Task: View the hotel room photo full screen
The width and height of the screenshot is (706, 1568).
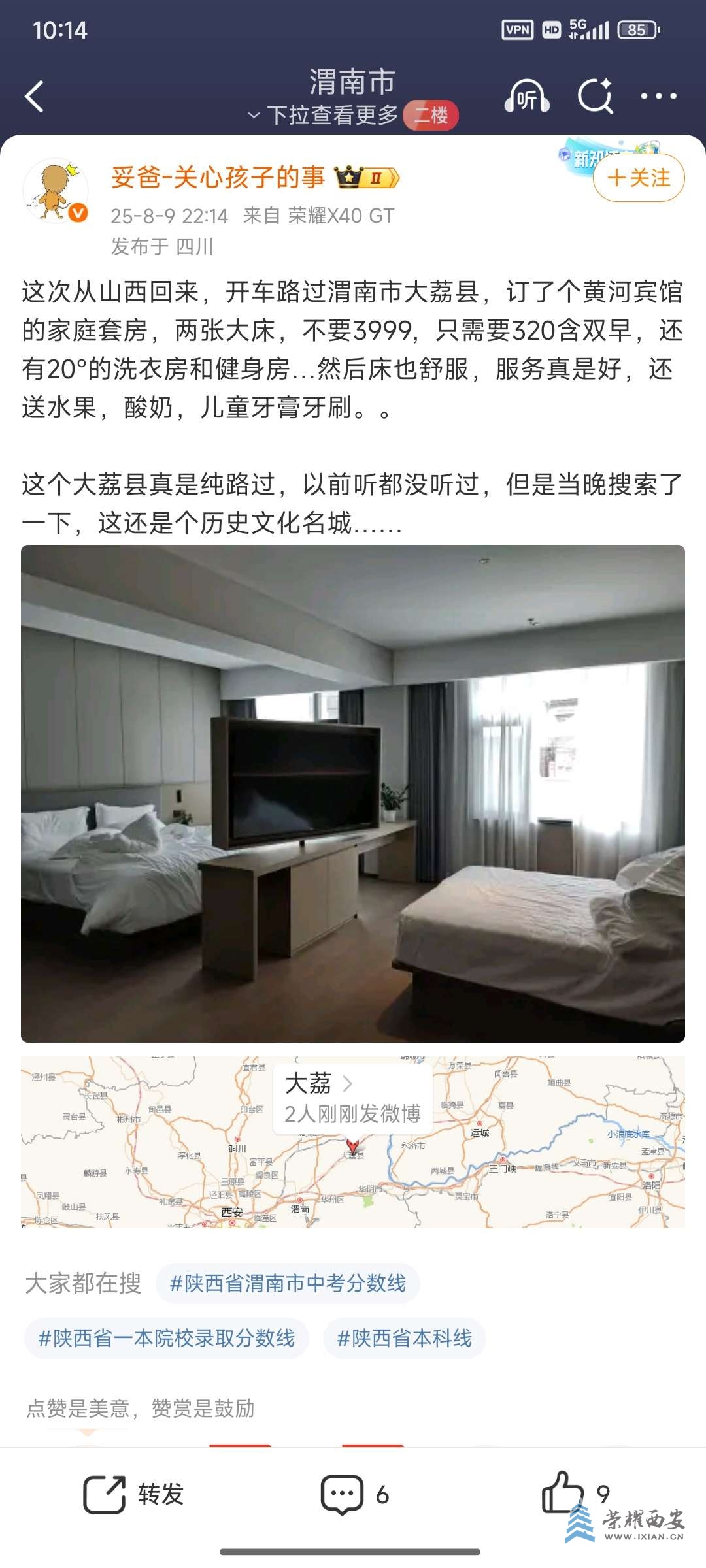Action: [x=353, y=793]
